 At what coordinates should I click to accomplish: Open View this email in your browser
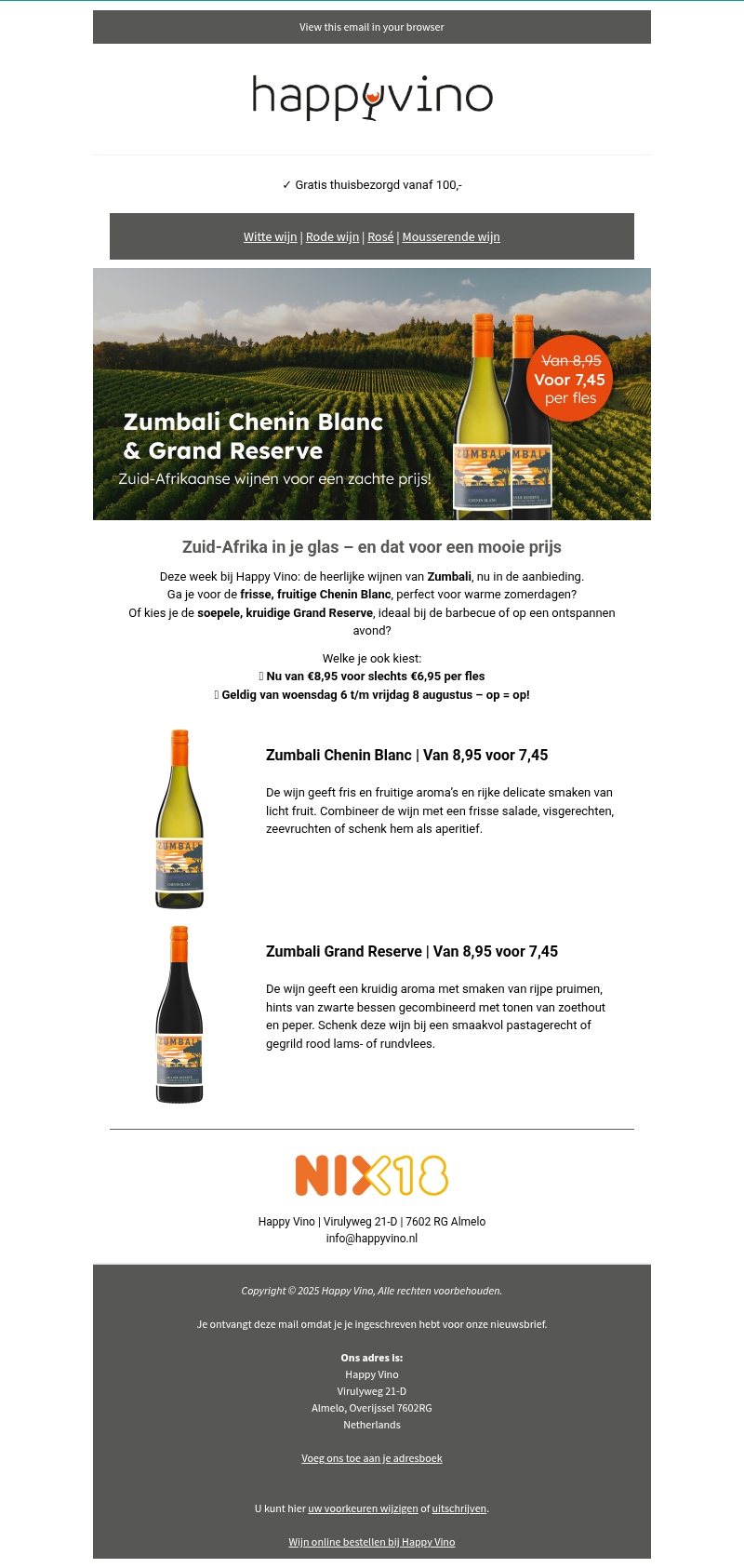[x=371, y=27]
